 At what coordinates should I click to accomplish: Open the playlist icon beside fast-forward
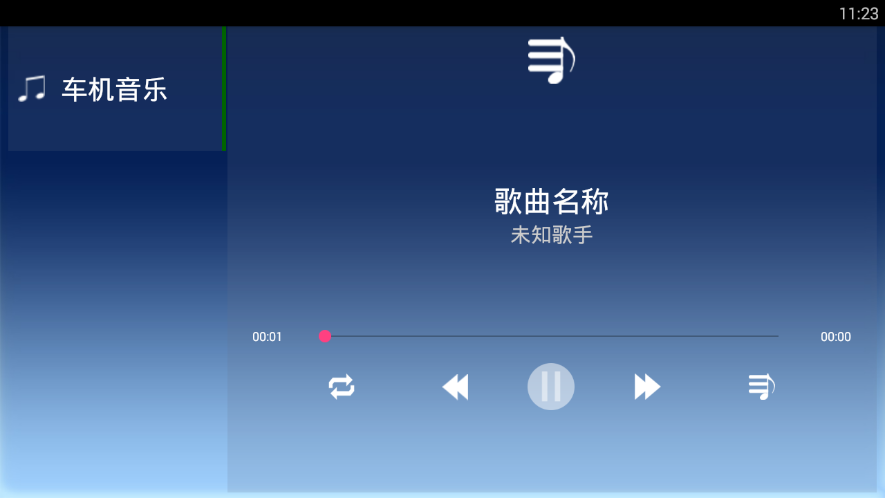point(761,387)
